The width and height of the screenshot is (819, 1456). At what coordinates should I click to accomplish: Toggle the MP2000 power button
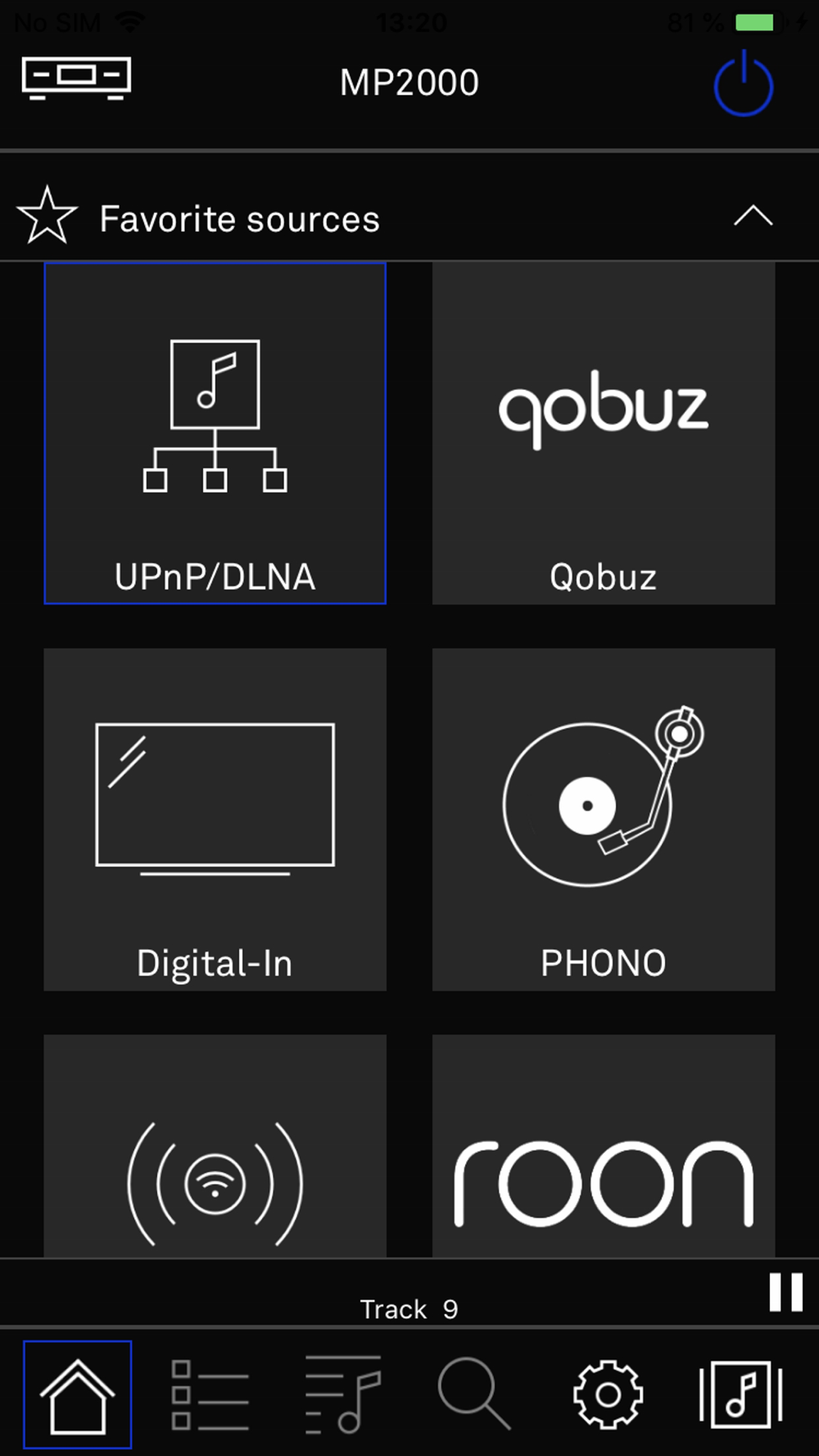coord(743,84)
